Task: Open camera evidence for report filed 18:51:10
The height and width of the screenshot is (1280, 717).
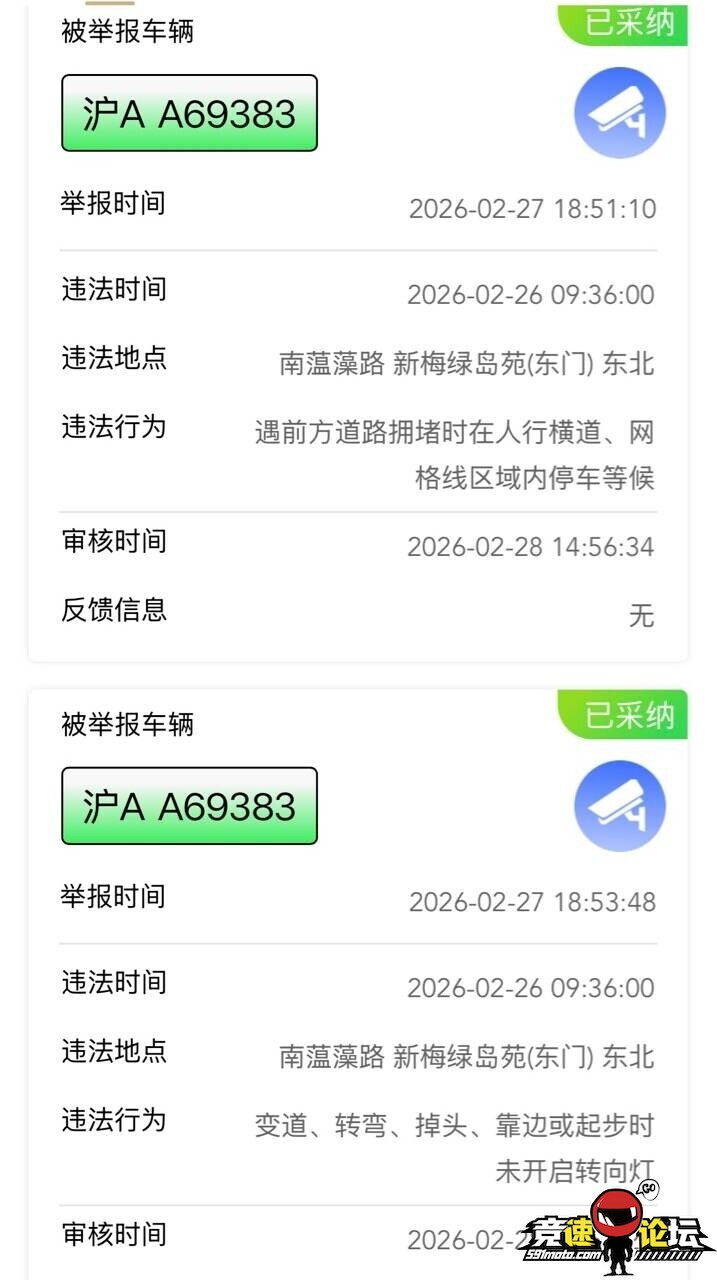Action: (619, 112)
